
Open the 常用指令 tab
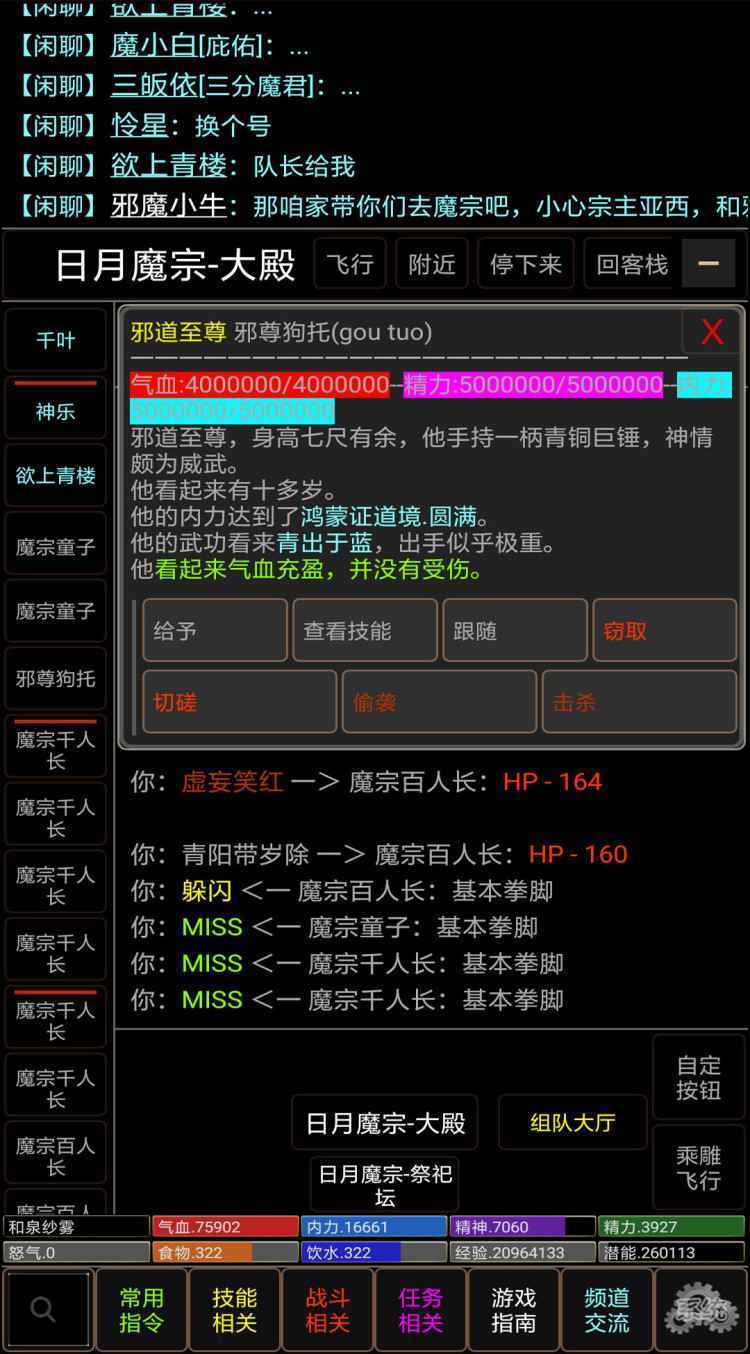click(x=141, y=1309)
